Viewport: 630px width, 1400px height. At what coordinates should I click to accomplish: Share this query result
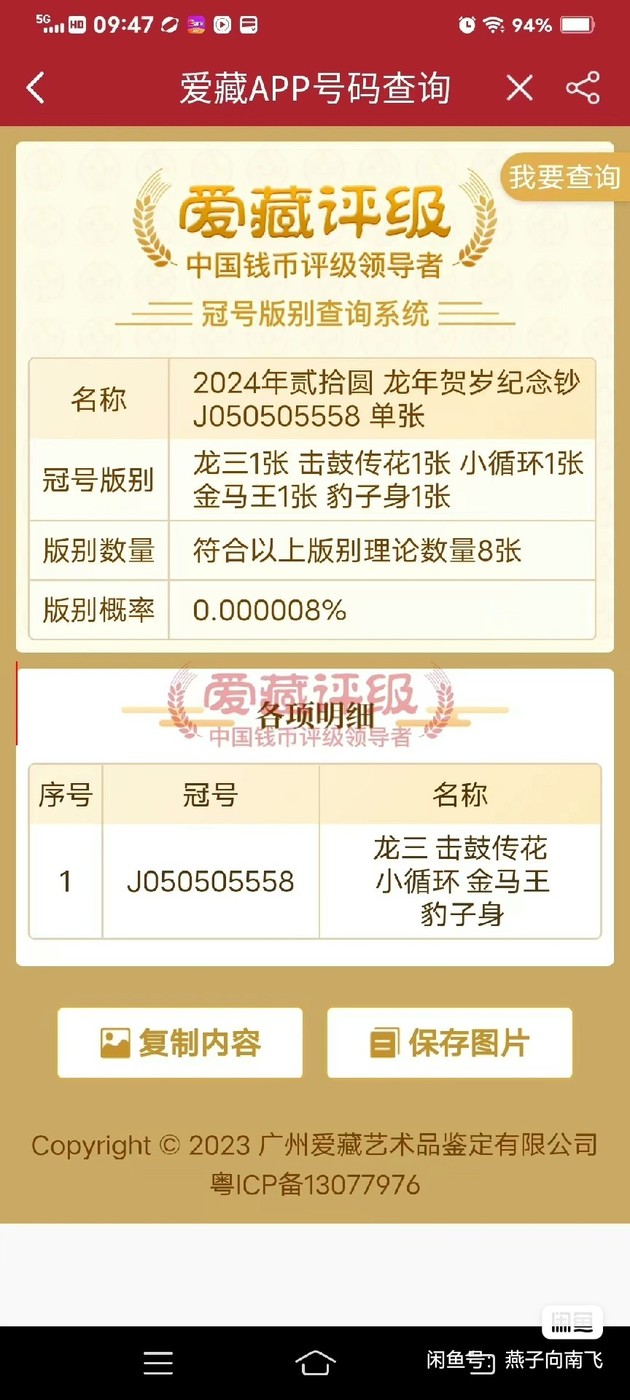point(583,88)
